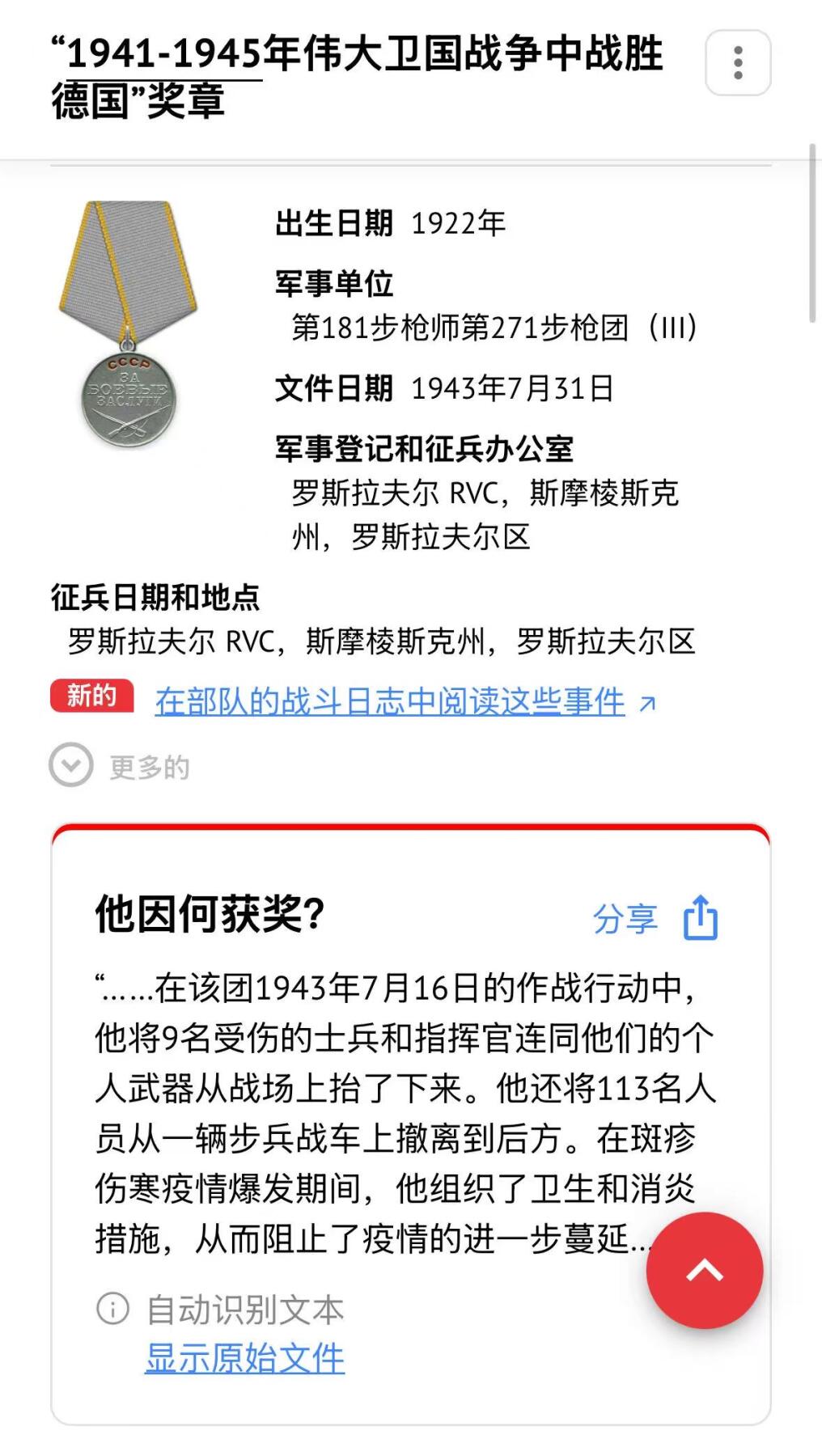Viewport: 822px width, 1456px height.
Task: Tap the red scroll-to-top arrow button
Action: point(704,1271)
